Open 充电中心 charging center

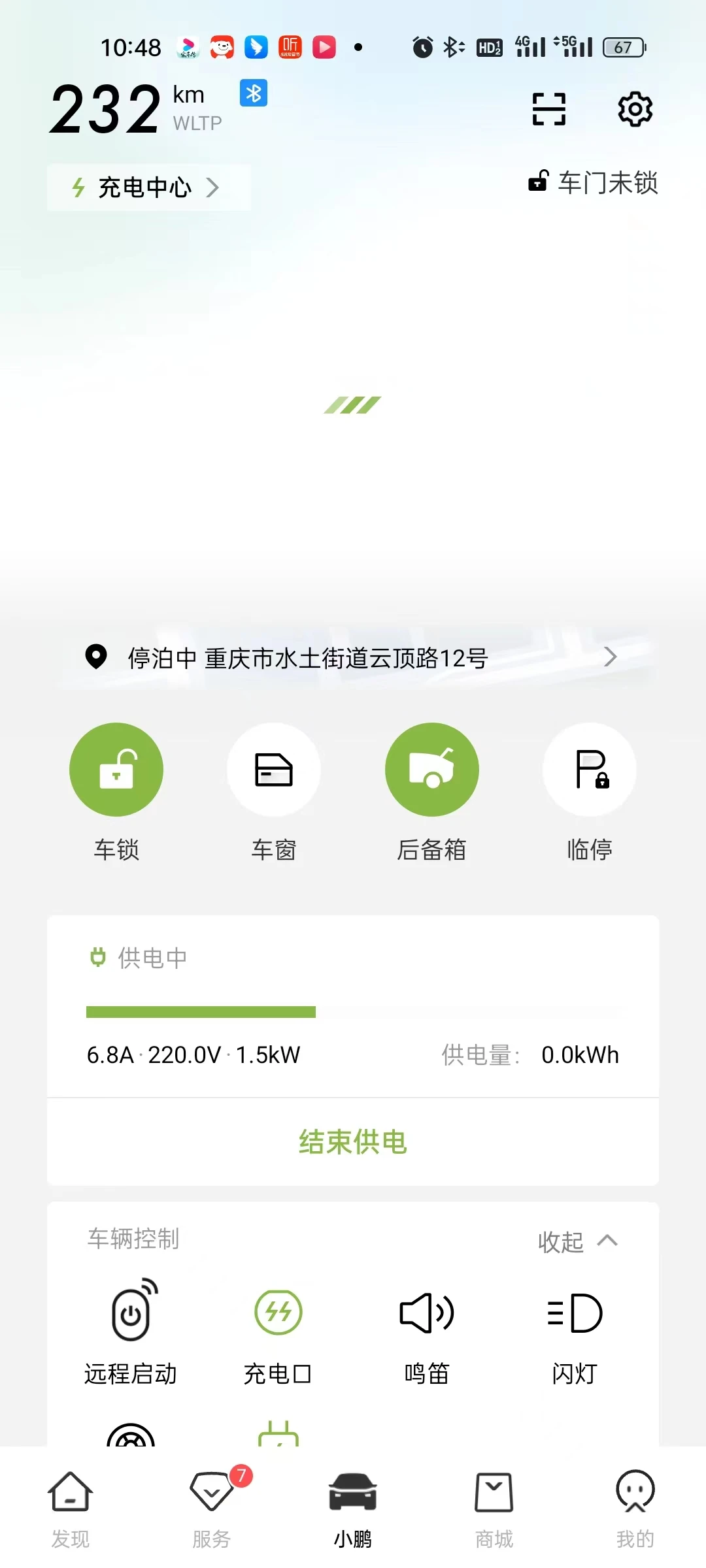tap(148, 188)
